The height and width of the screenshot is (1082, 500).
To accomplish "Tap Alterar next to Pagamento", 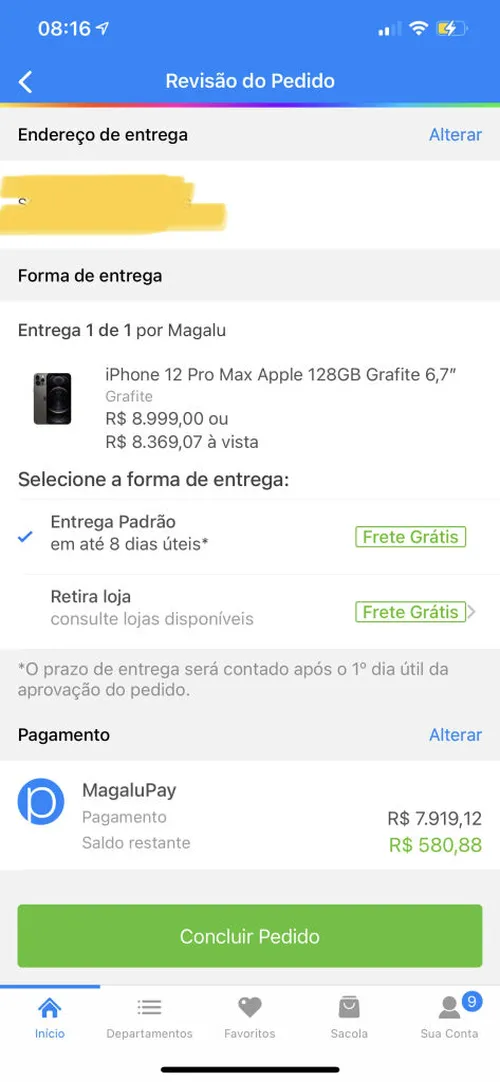I will pyautogui.click(x=455, y=735).
